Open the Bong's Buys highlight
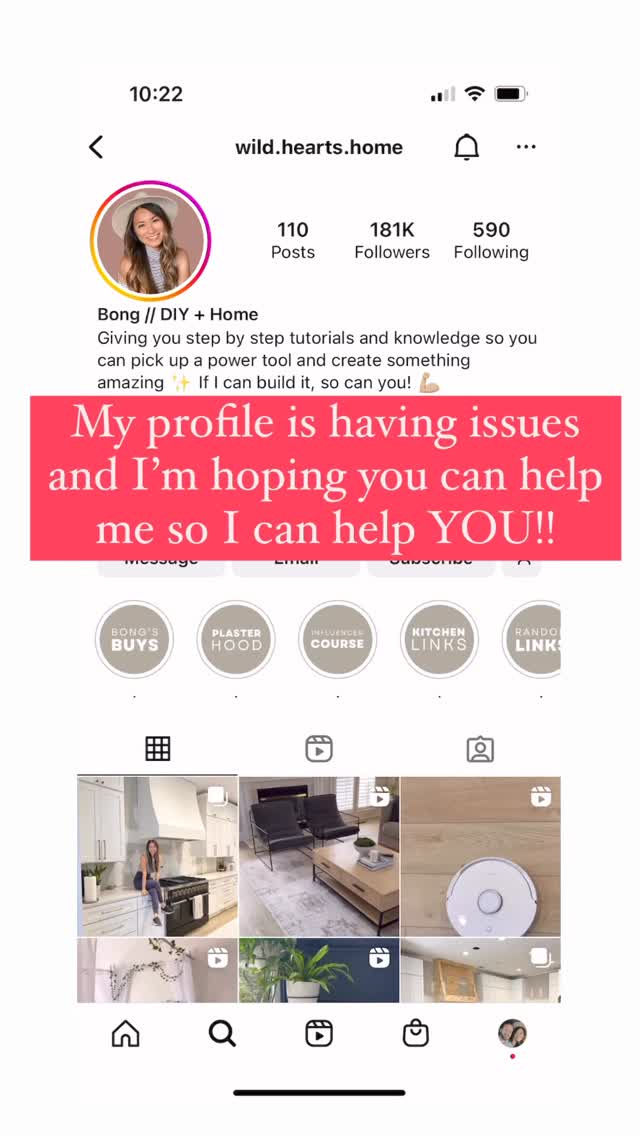 pos(134,639)
